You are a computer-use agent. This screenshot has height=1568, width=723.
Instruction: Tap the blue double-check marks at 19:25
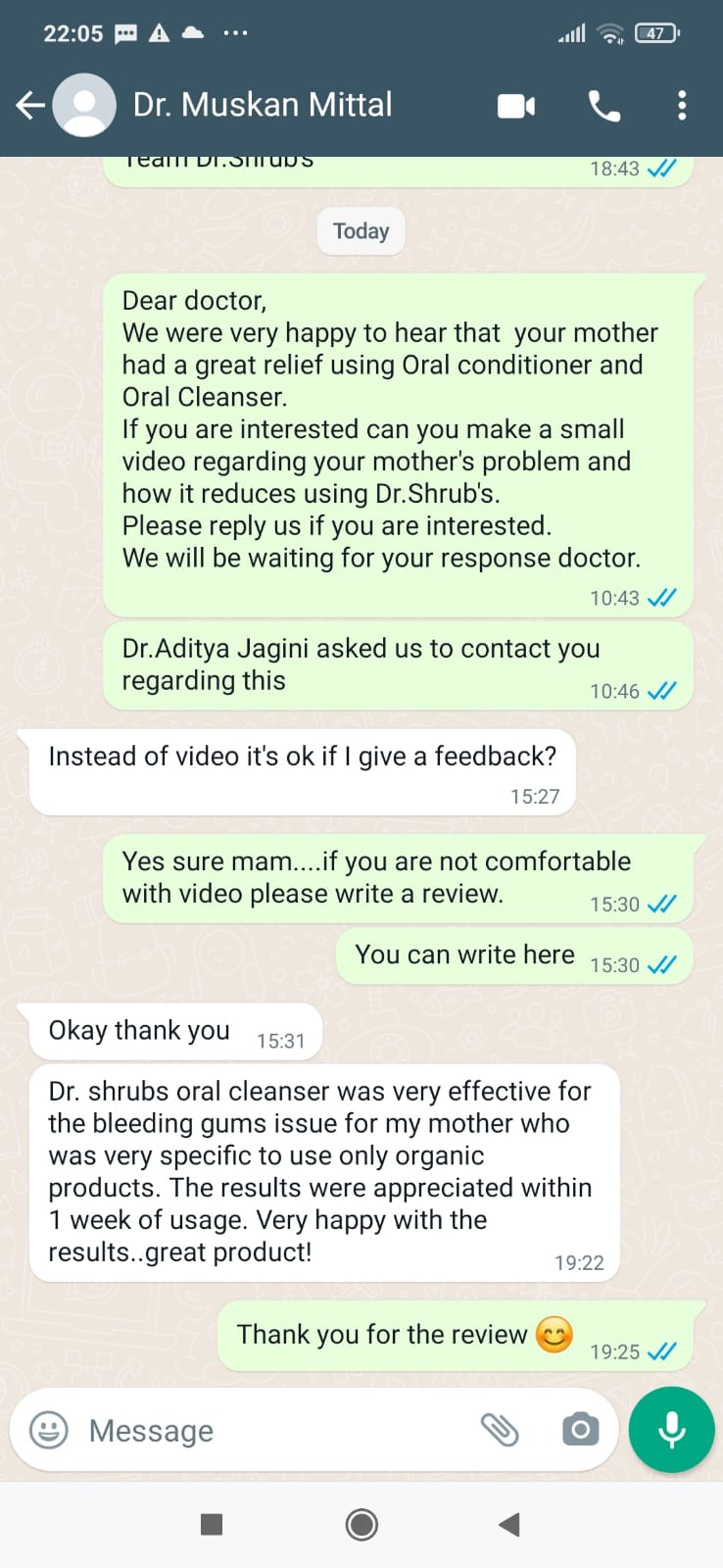tap(662, 1351)
